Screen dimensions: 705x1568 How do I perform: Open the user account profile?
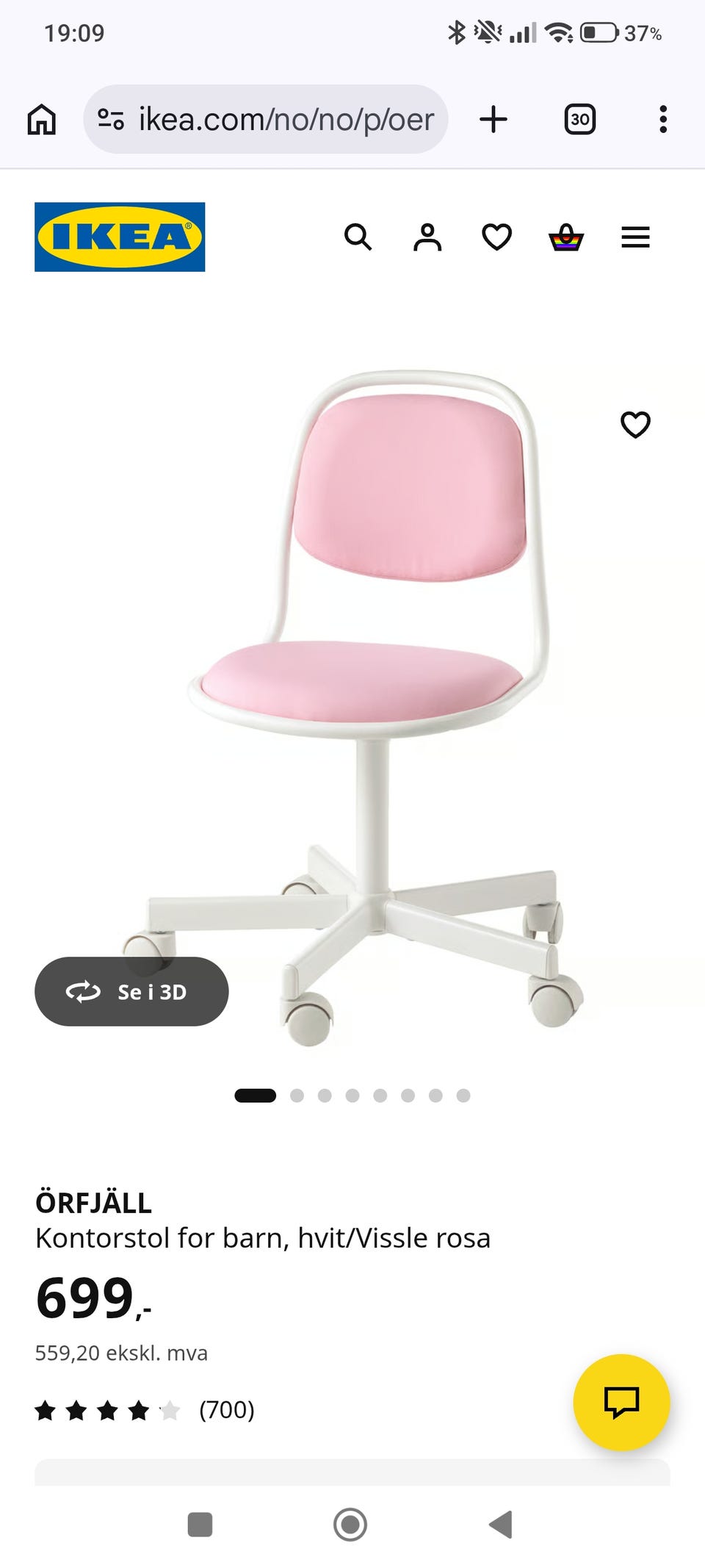tap(427, 237)
